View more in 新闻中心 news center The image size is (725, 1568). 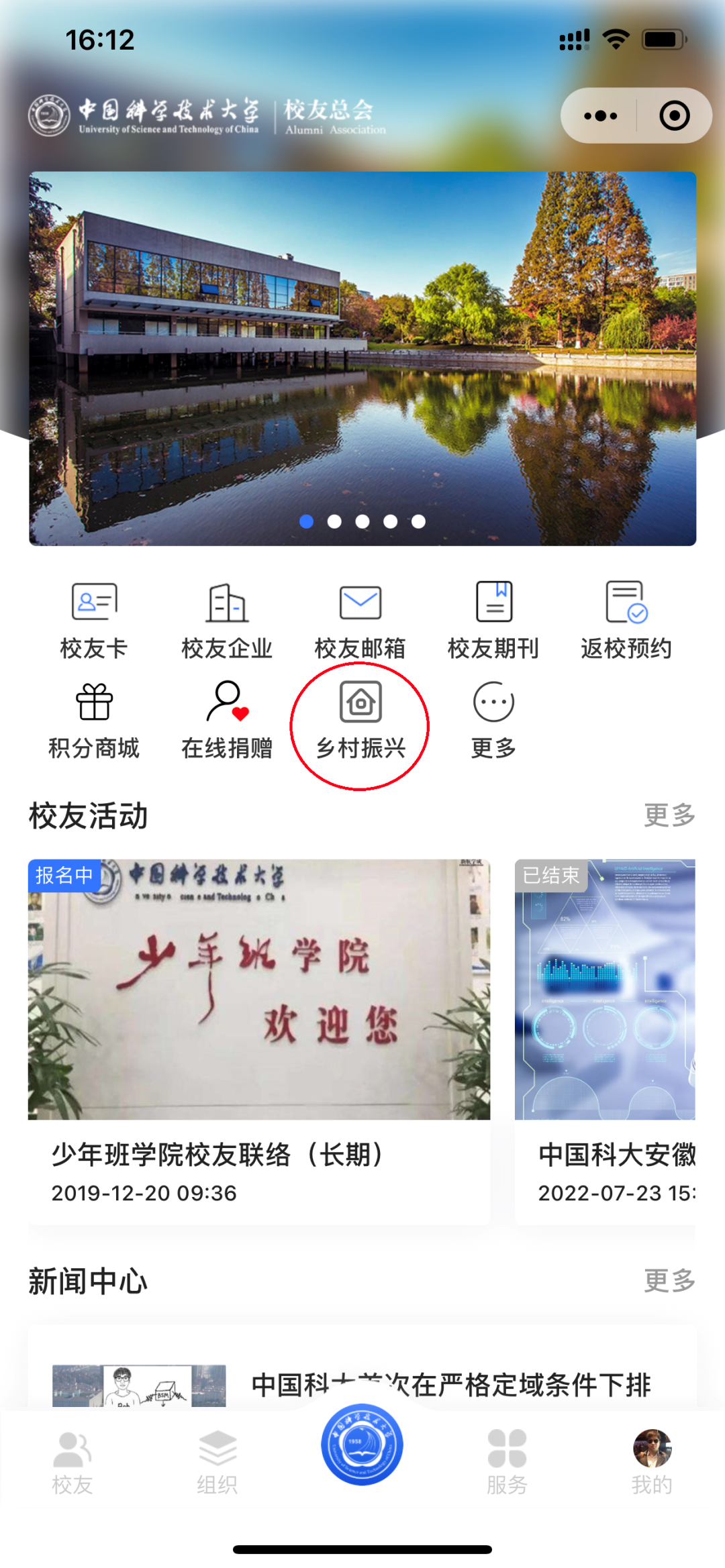coord(669,1280)
